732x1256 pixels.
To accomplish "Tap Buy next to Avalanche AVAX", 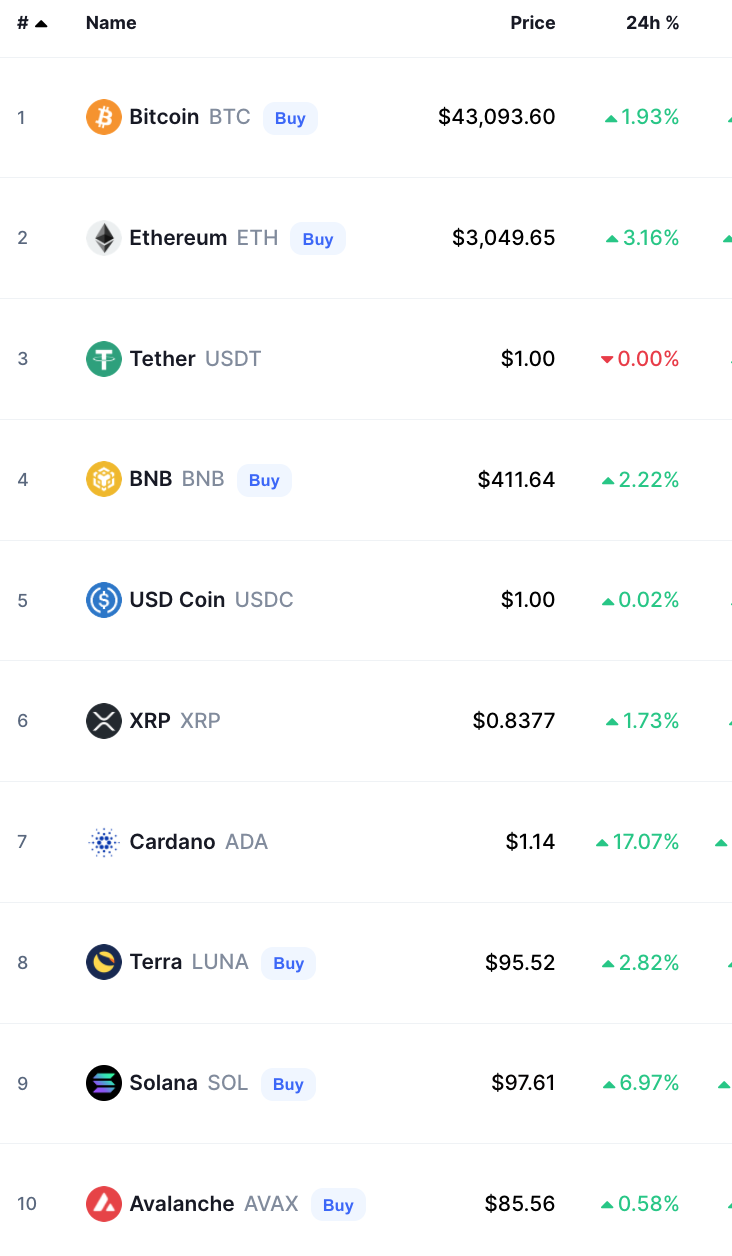I will pos(338,1205).
